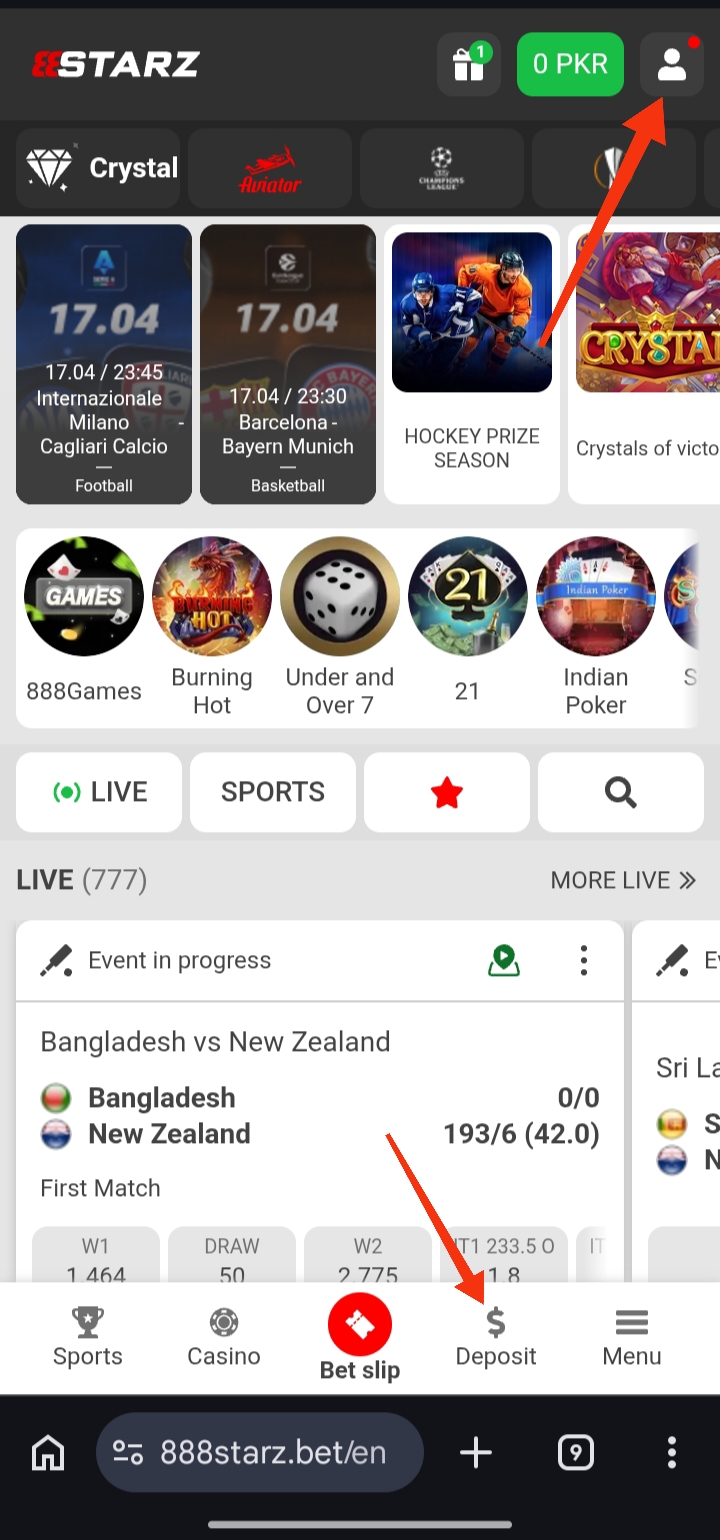Open the browser tab switcher
The image size is (720, 1540).
576,1452
